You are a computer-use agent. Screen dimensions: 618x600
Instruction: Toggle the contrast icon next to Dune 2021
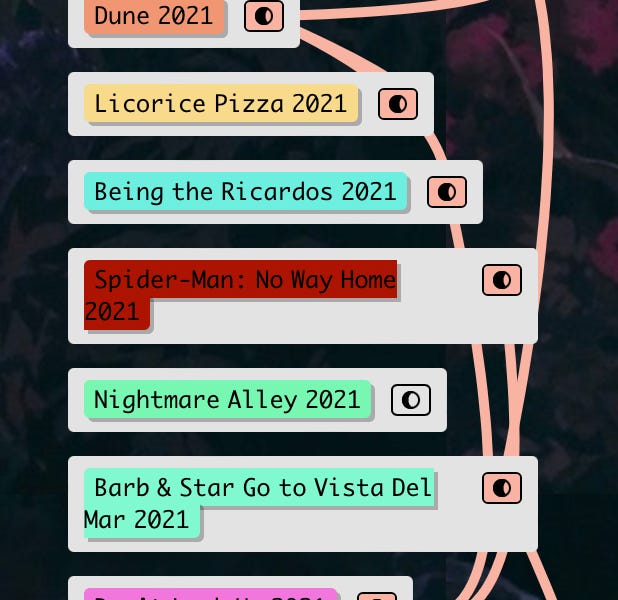[x=264, y=16]
